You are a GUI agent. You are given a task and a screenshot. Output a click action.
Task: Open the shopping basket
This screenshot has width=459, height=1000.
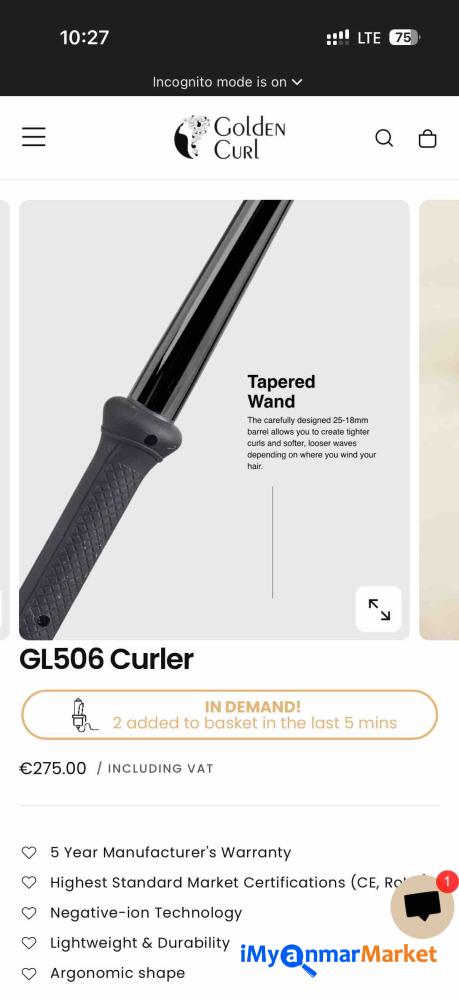pyautogui.click(x=427, y=138)
